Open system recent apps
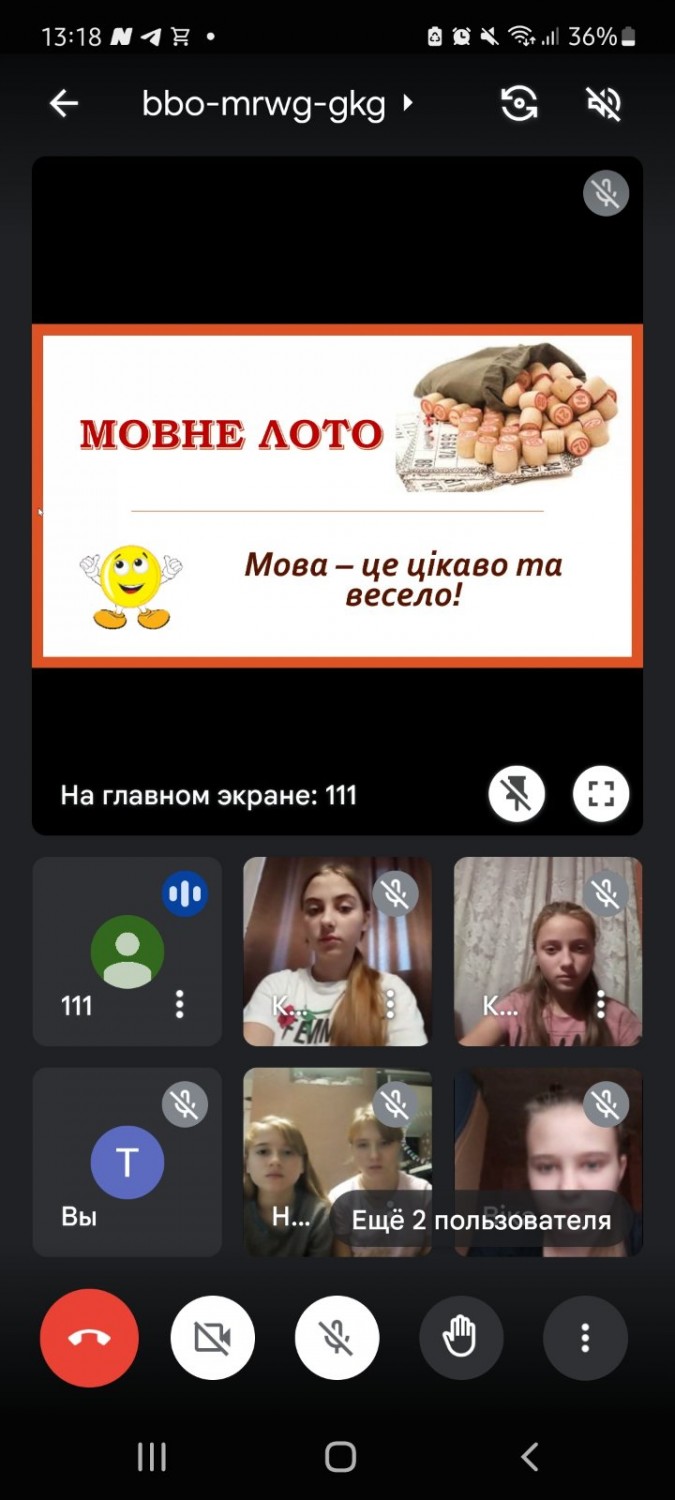The width and height of the screenshot is (675, 1500). pyautogui.click(x=152, y=1457)
